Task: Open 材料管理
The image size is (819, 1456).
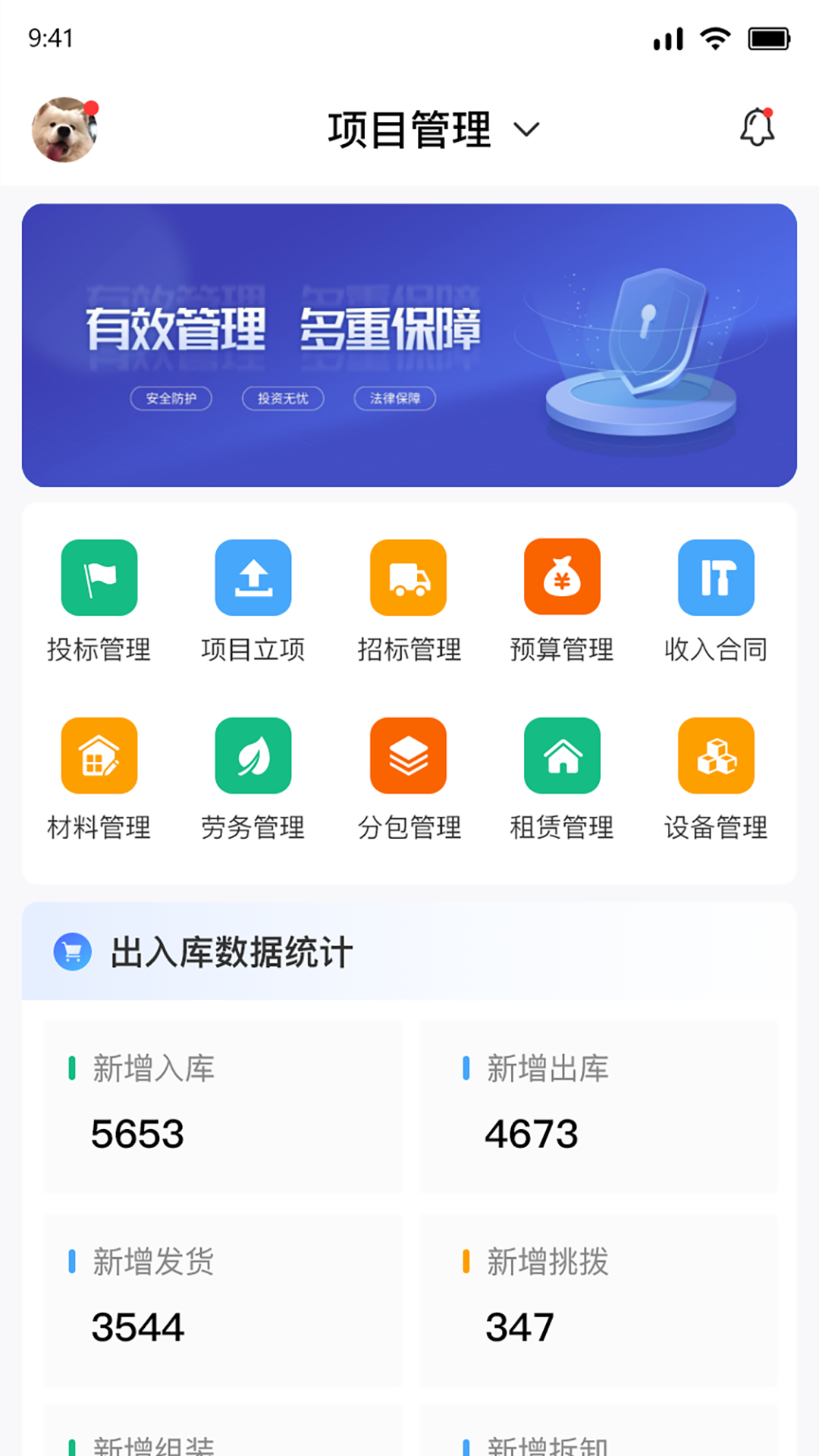Action: coord(99,779)
